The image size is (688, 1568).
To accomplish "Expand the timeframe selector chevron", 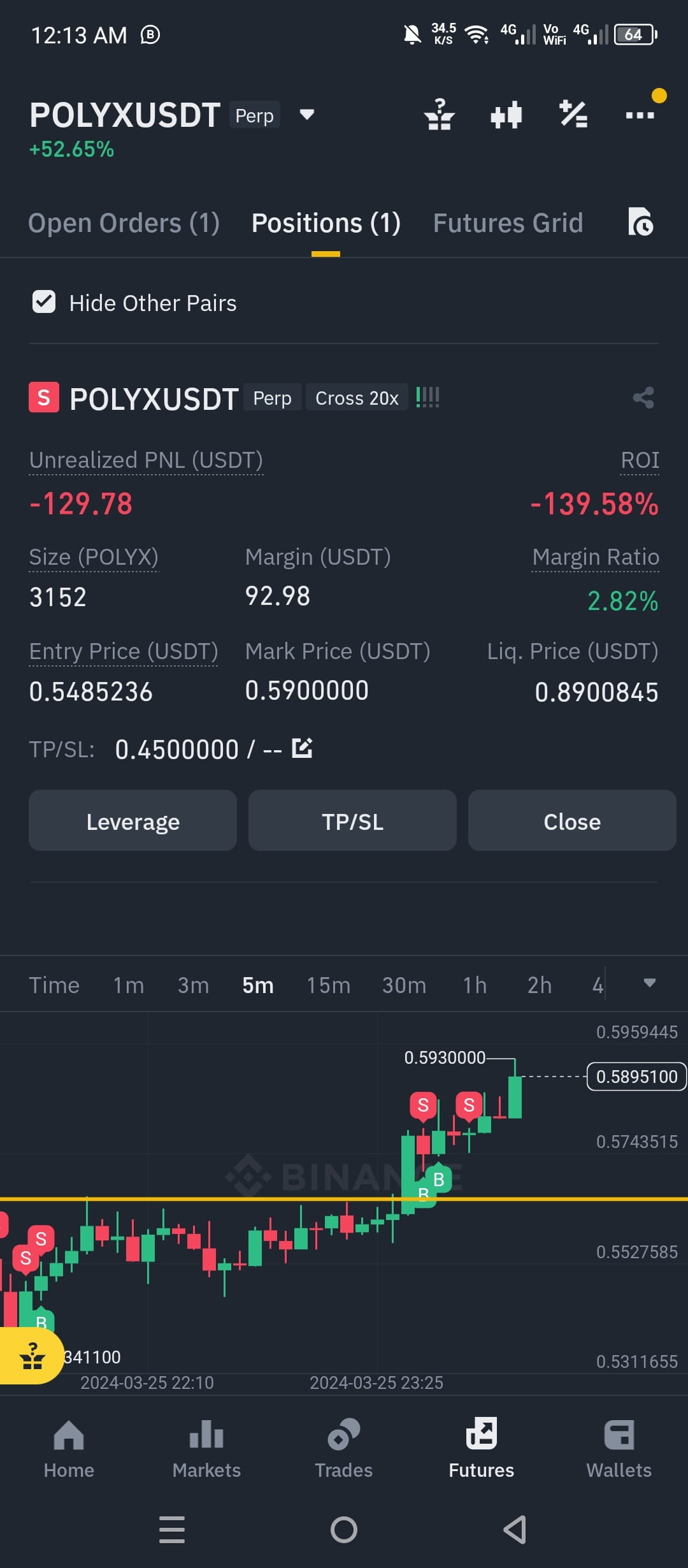I will click(649, 984).
